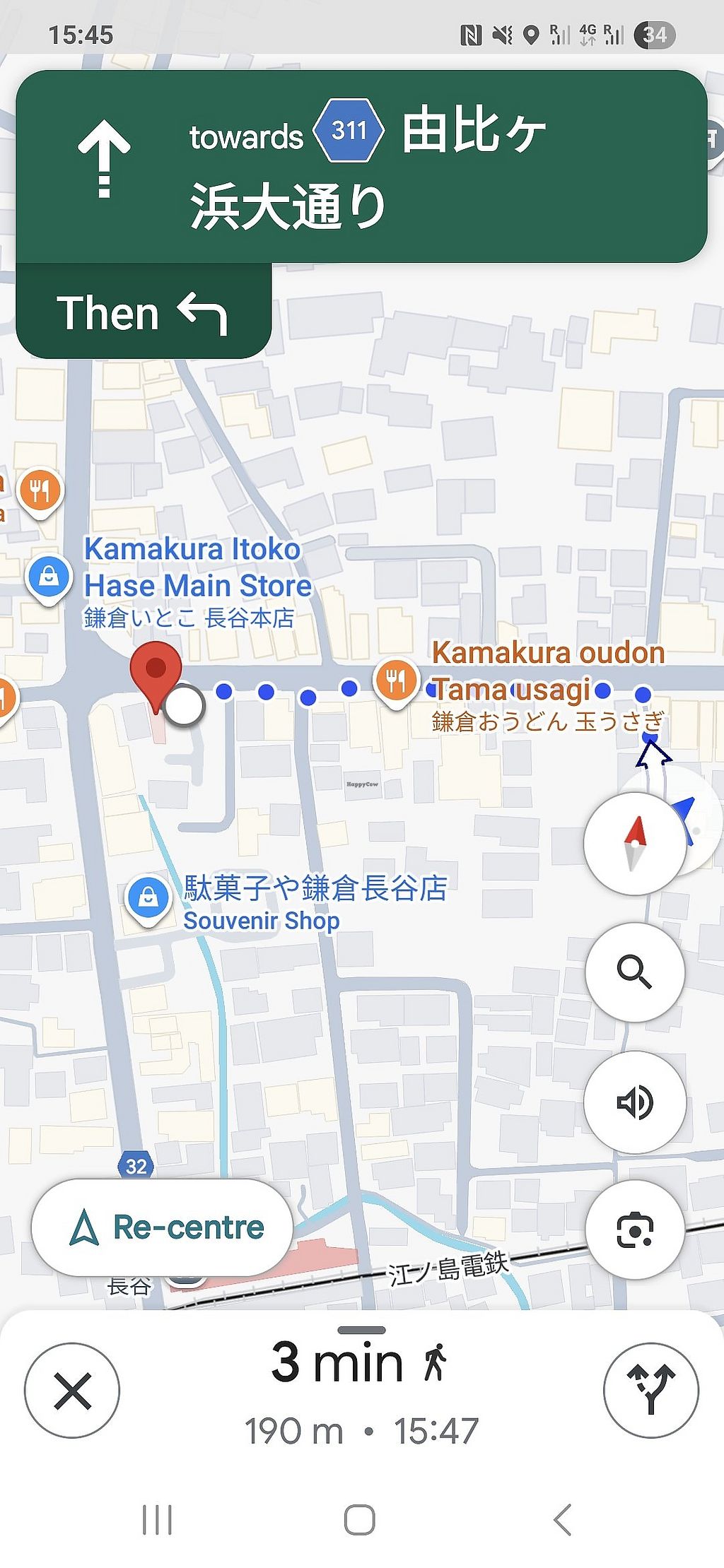This screenshot has width=724, height=1568.
Task: Select Kamakura oudon Tama usagi restaurant pin
Action: click(396, 680)
